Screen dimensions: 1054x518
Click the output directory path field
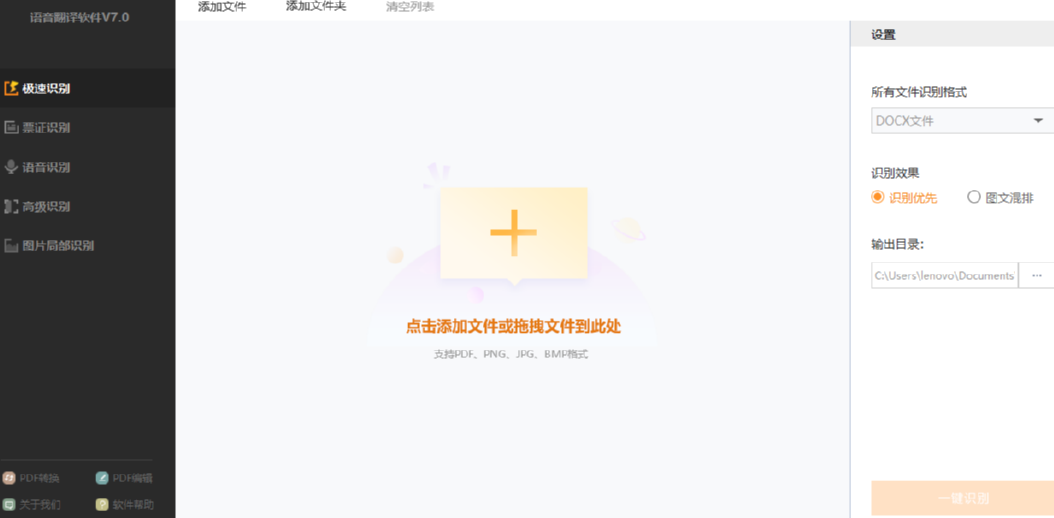[944, 275]
